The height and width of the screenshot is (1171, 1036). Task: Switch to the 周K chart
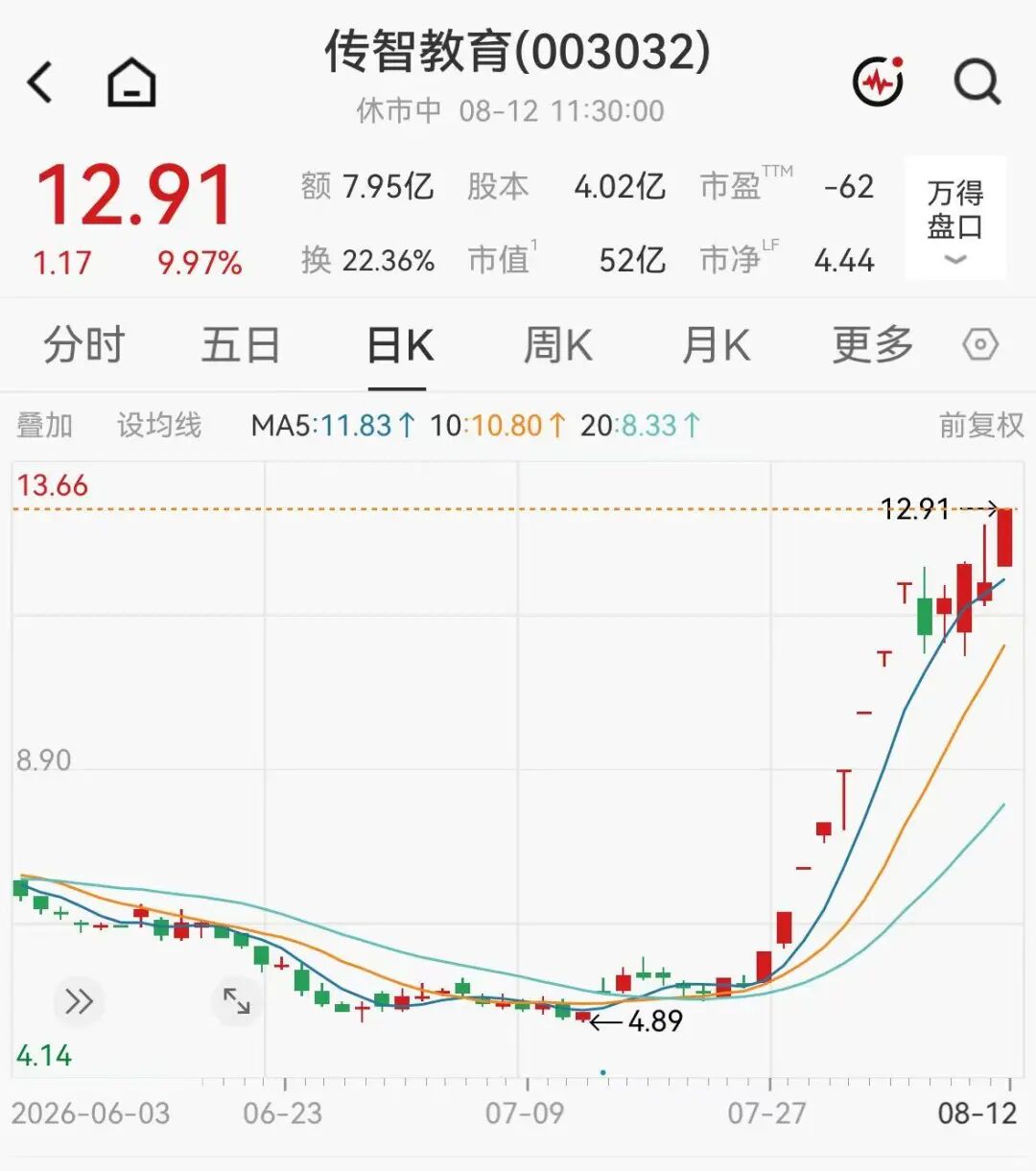tap(557, 345)
